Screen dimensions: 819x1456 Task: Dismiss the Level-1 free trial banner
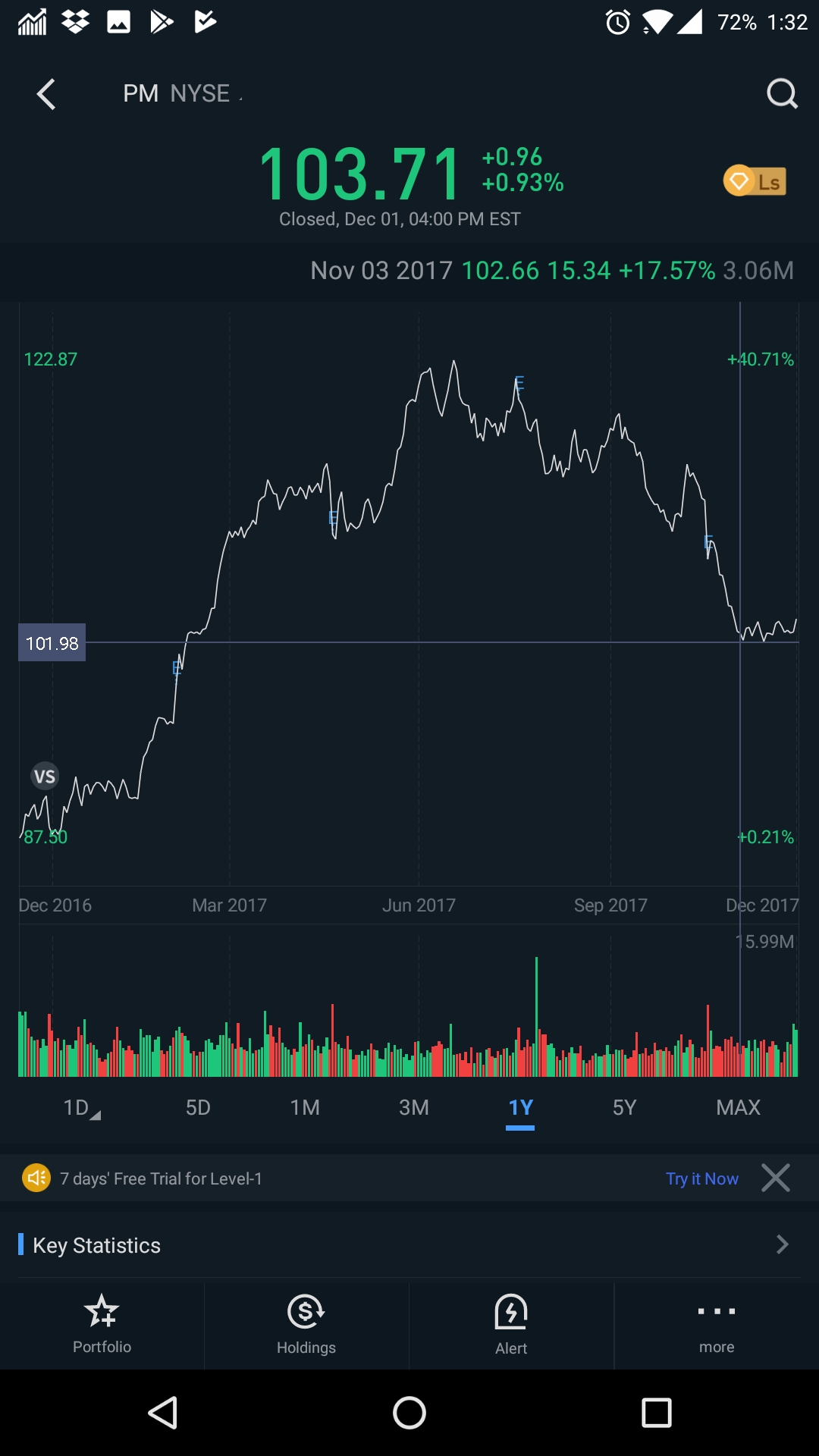[776, 1178]
